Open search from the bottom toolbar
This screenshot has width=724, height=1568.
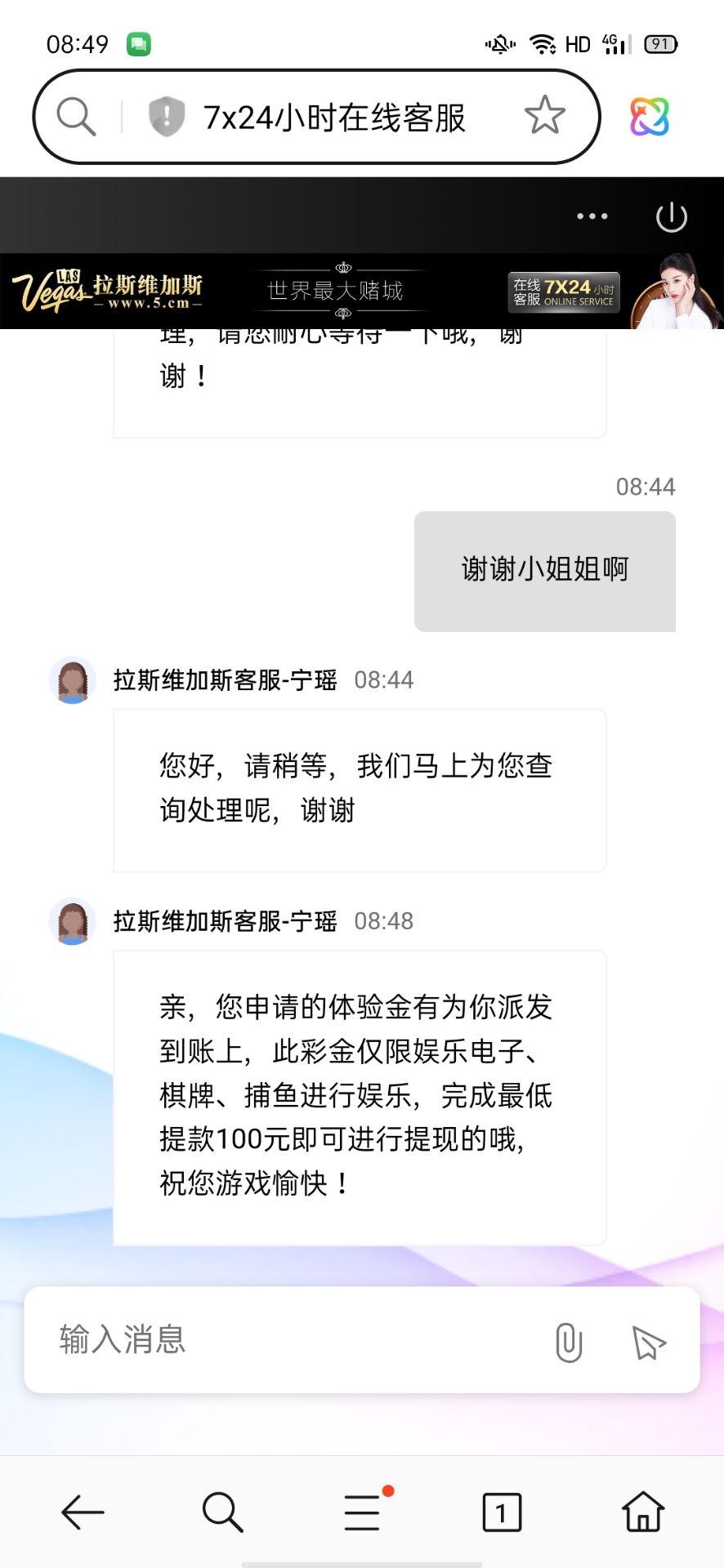[x=222, y=1512]
